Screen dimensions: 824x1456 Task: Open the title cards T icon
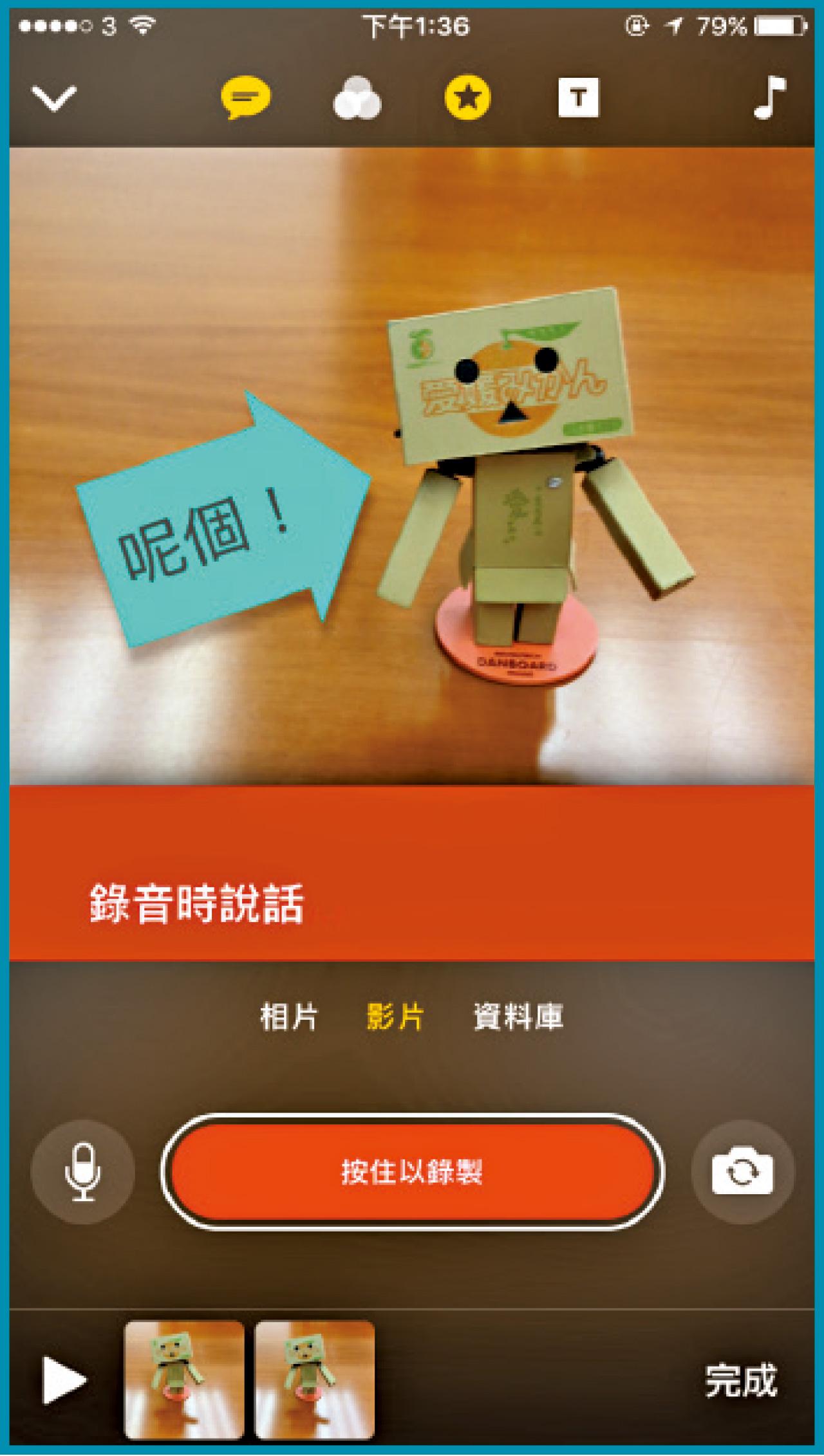578,98
